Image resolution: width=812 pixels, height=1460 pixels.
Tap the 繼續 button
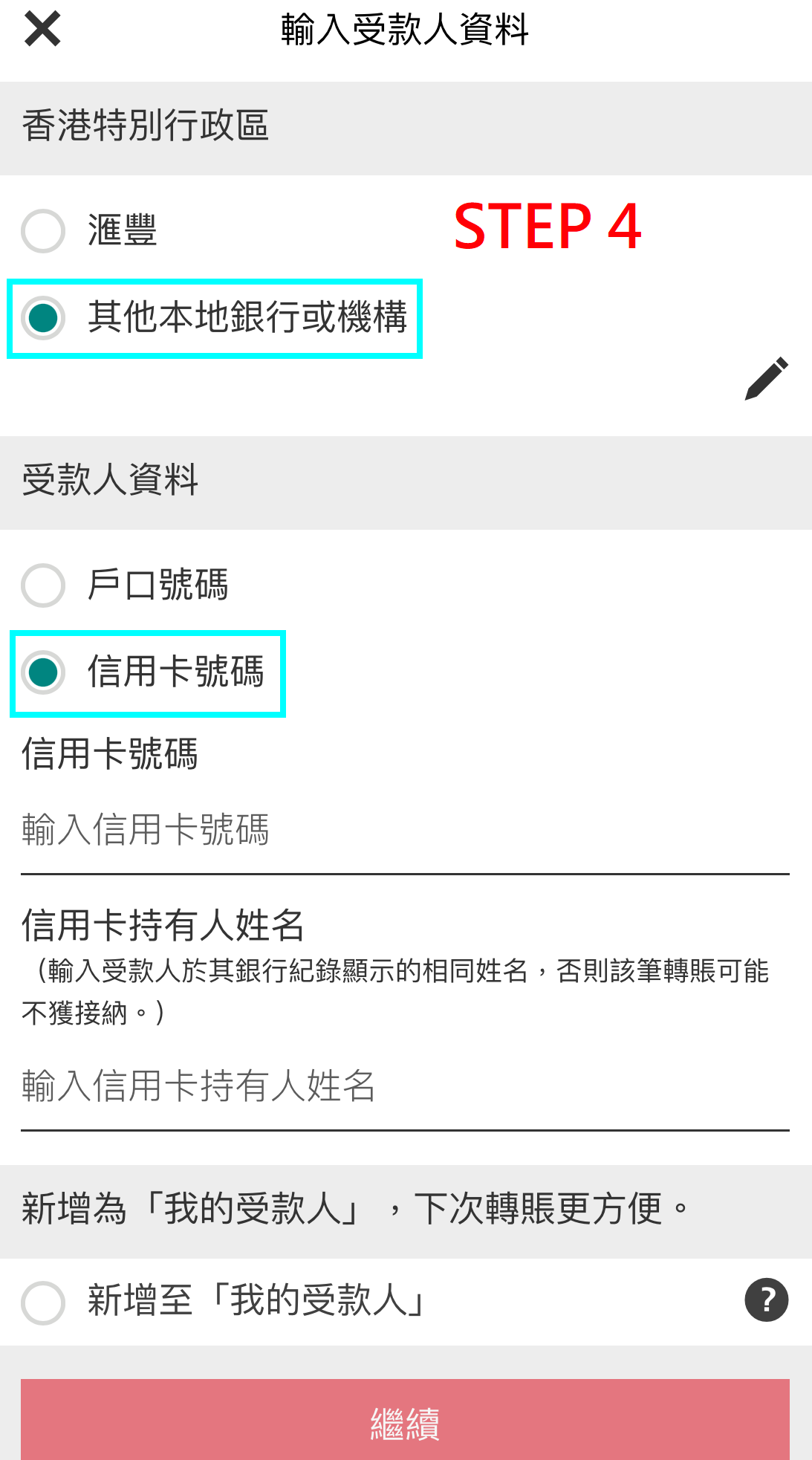(x=405, y=1420)
